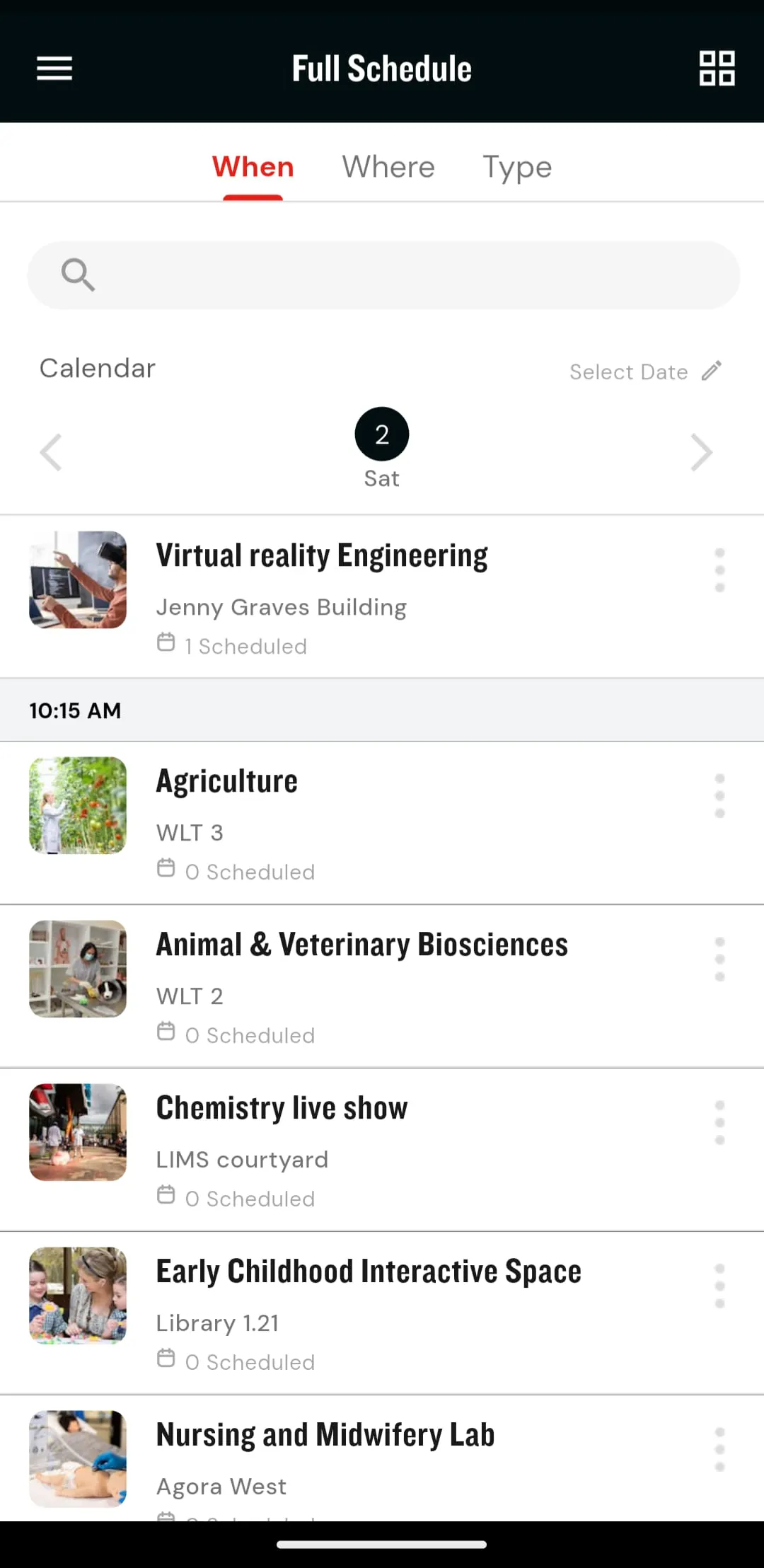
Task: Open Nursing and Midwifery Lab event
Action: (325, 1436)
